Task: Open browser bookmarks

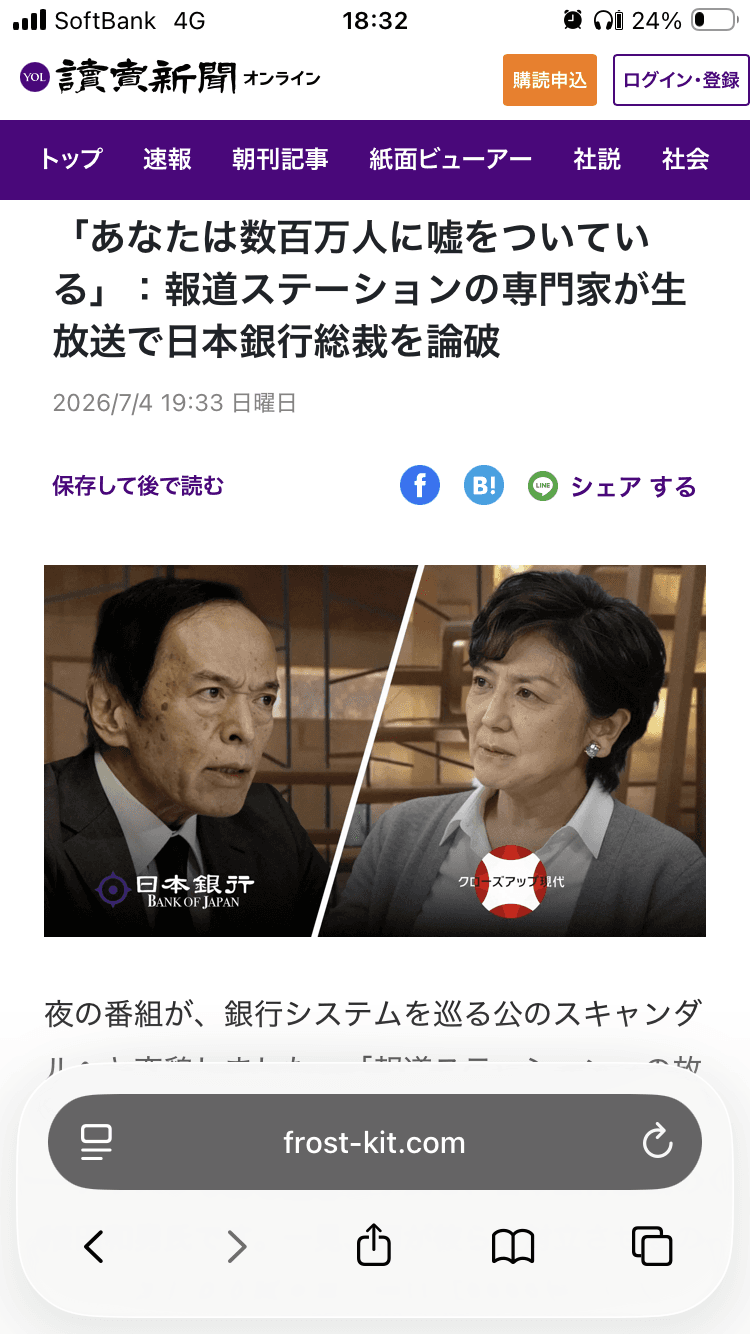Action: pyautogui.click(x=513, y=1246)
